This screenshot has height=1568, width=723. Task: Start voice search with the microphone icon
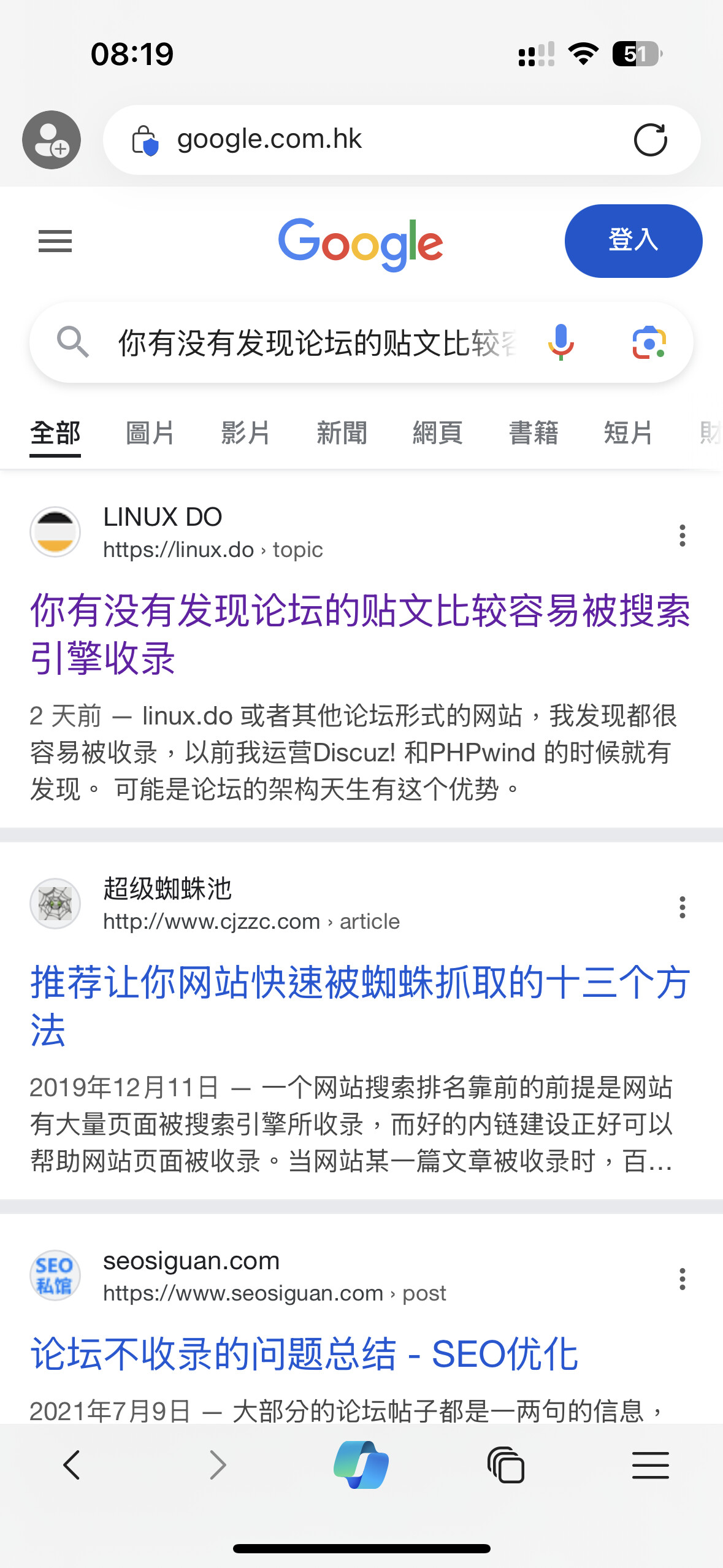(x=560, y=342)
